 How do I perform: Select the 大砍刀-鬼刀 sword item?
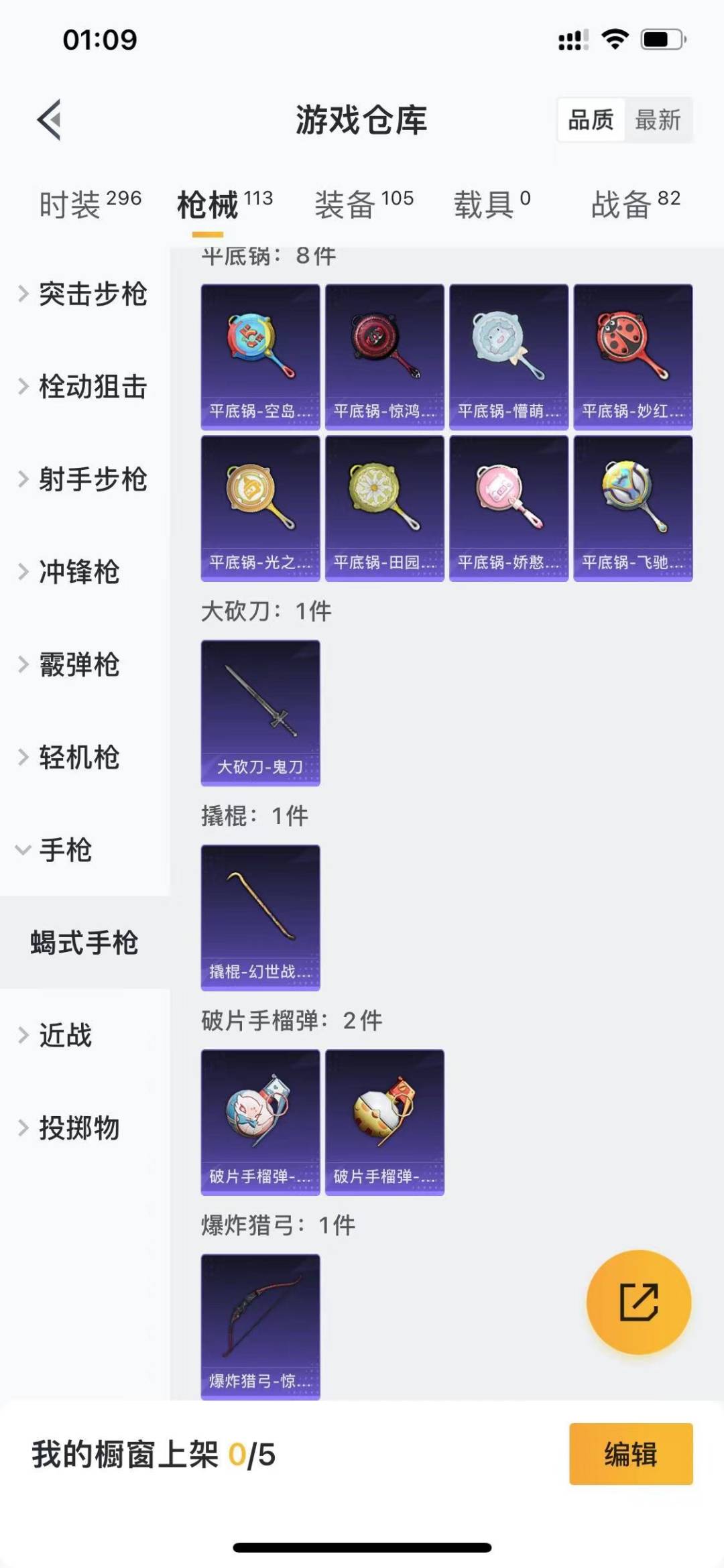(x=260, y=714)
